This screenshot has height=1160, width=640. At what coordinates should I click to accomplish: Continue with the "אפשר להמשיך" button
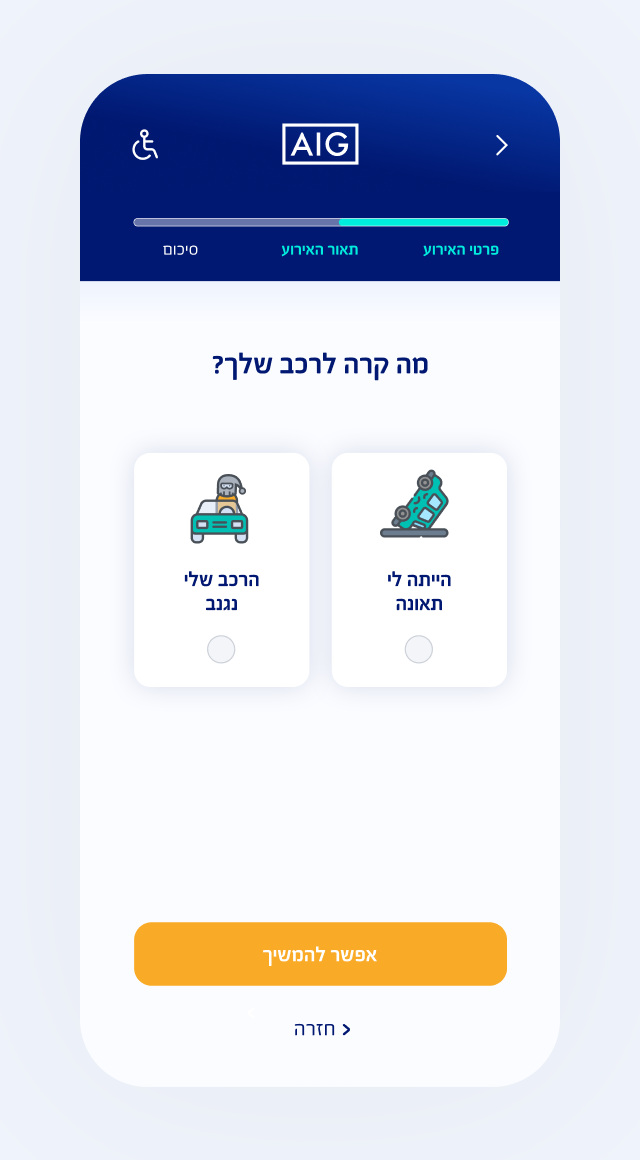pyautogui.click(x=320, y=954)
